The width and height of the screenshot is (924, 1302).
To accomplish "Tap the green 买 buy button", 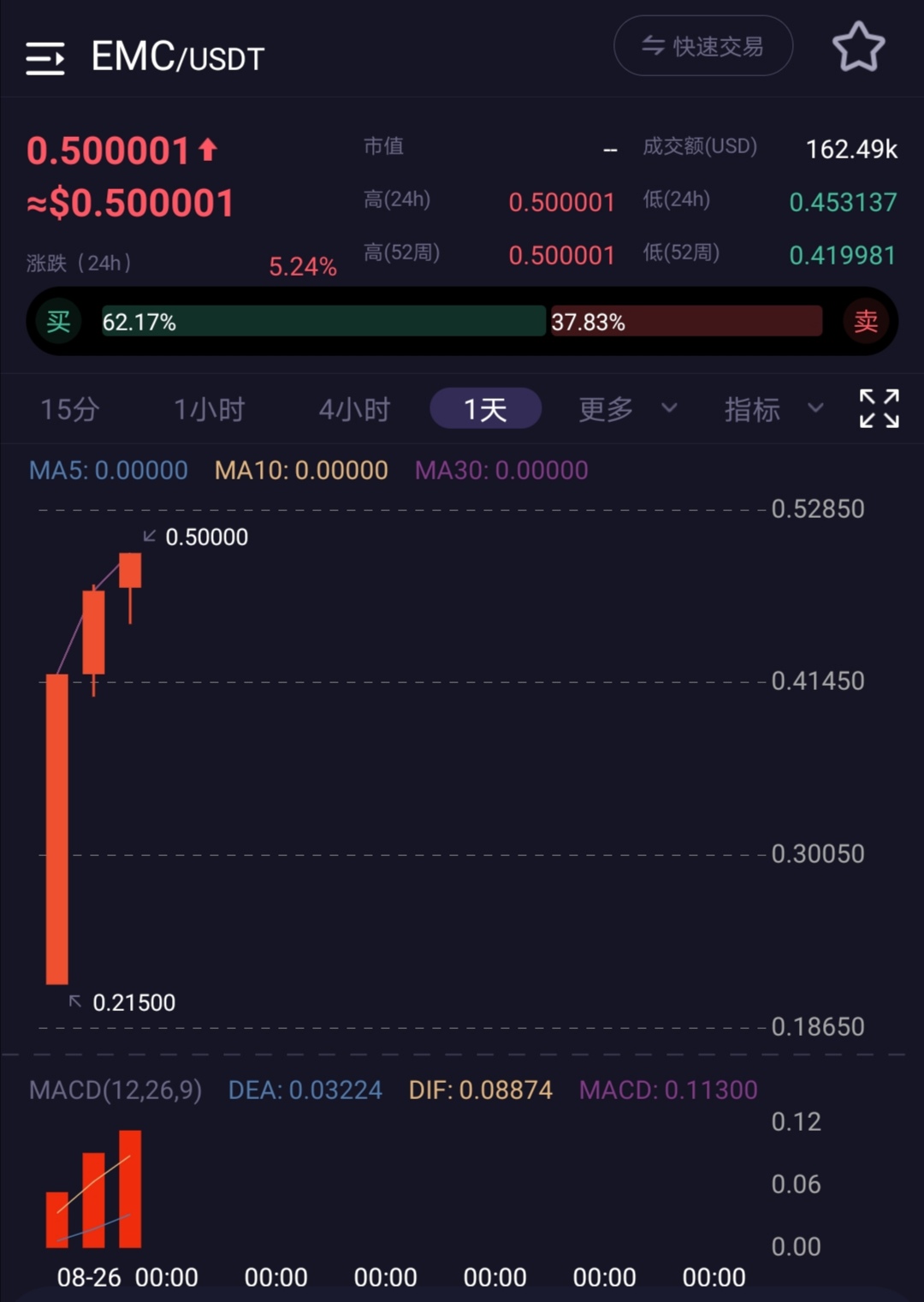I will tap(58, 322).
